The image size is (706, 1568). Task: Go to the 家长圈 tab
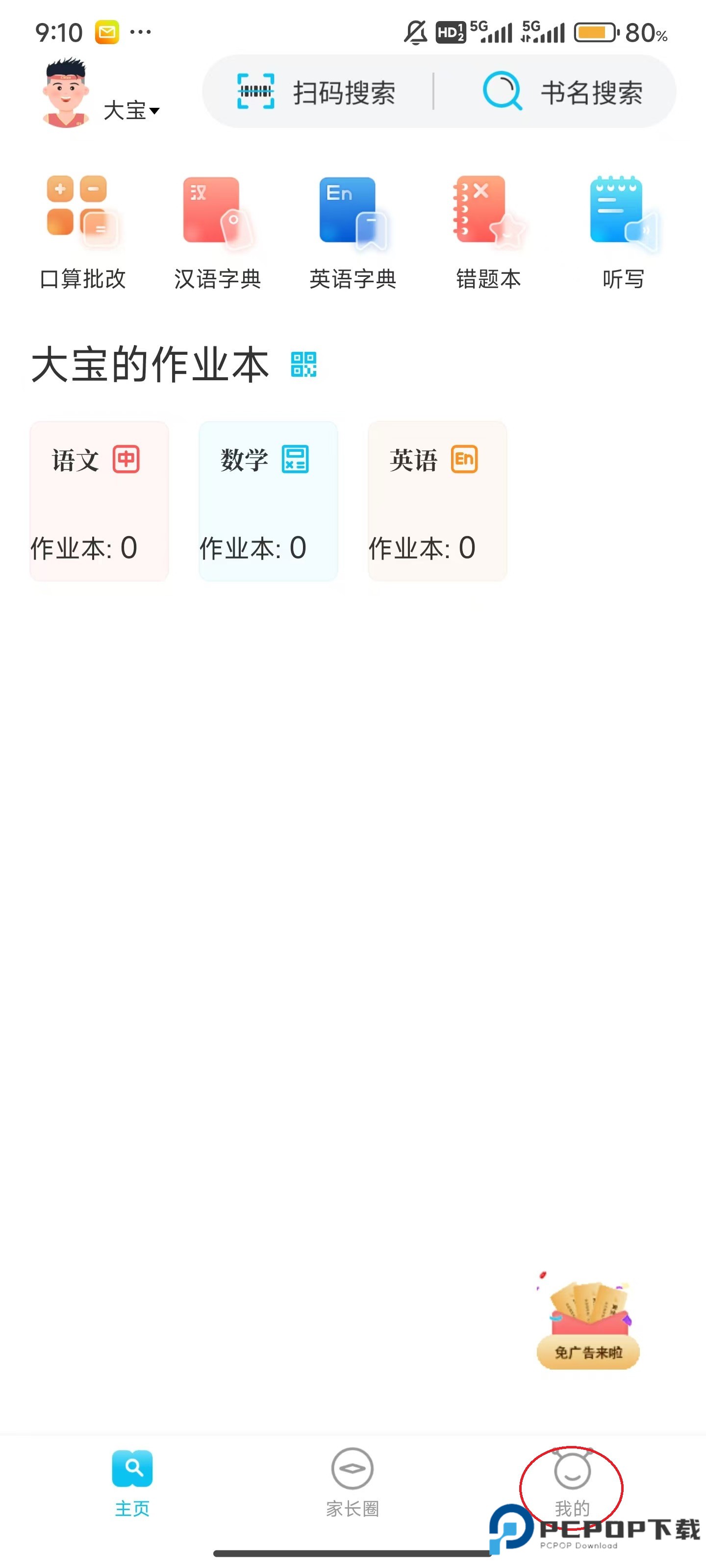[353, 1483]
